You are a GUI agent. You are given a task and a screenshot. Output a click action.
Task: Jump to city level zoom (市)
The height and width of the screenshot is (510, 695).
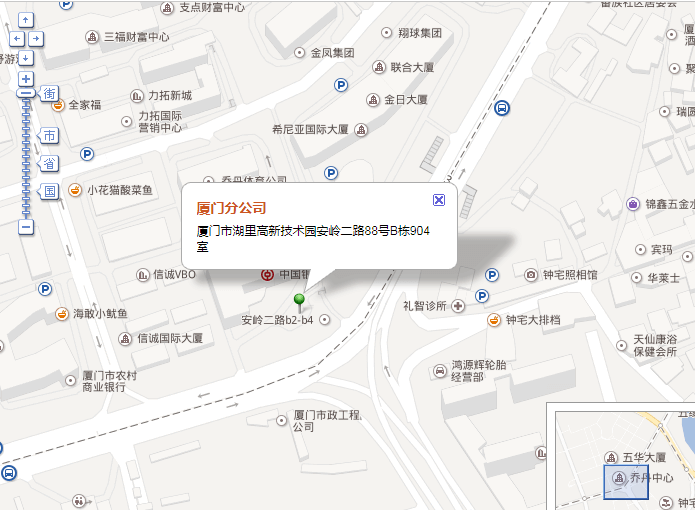click(x=50, y=136)
